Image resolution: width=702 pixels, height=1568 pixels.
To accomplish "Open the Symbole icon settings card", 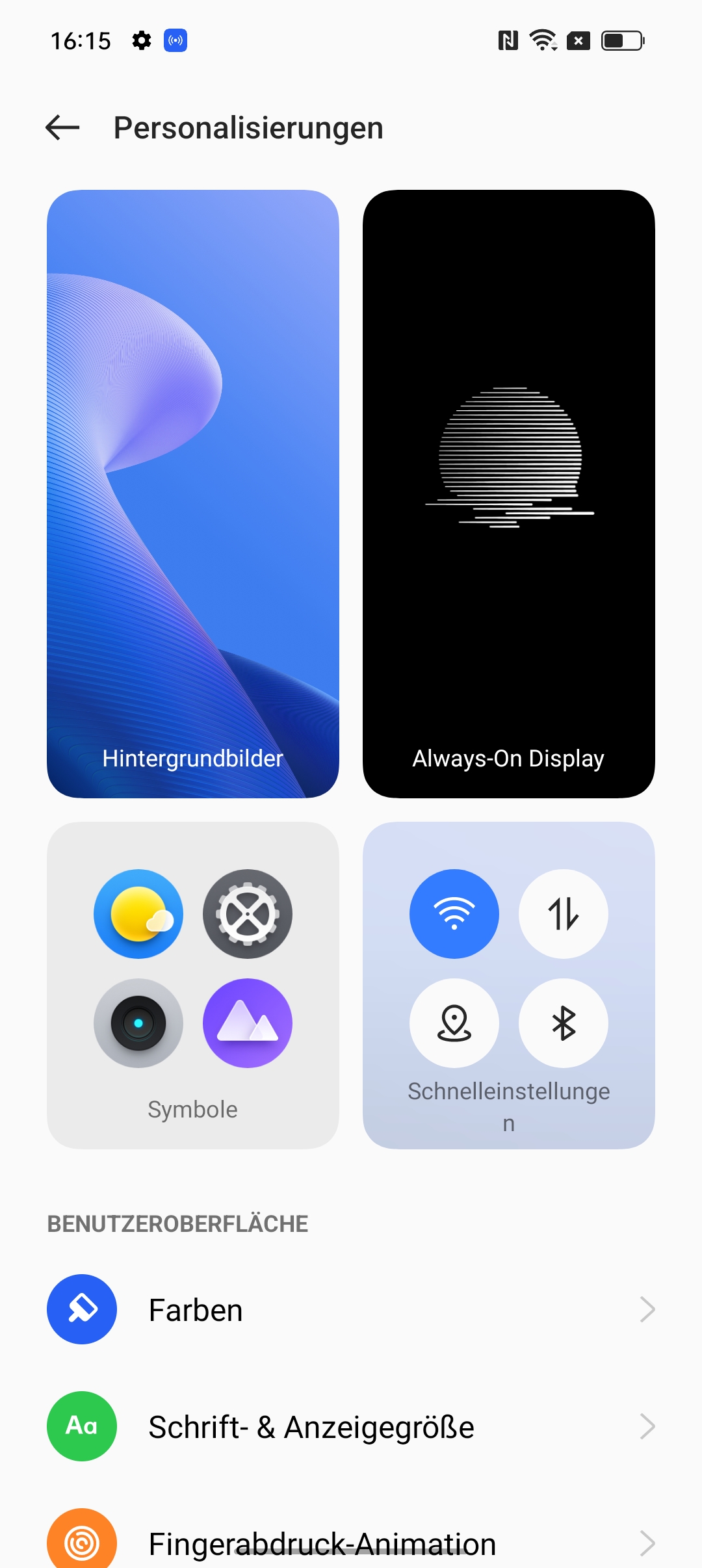I will click(193, 986).
